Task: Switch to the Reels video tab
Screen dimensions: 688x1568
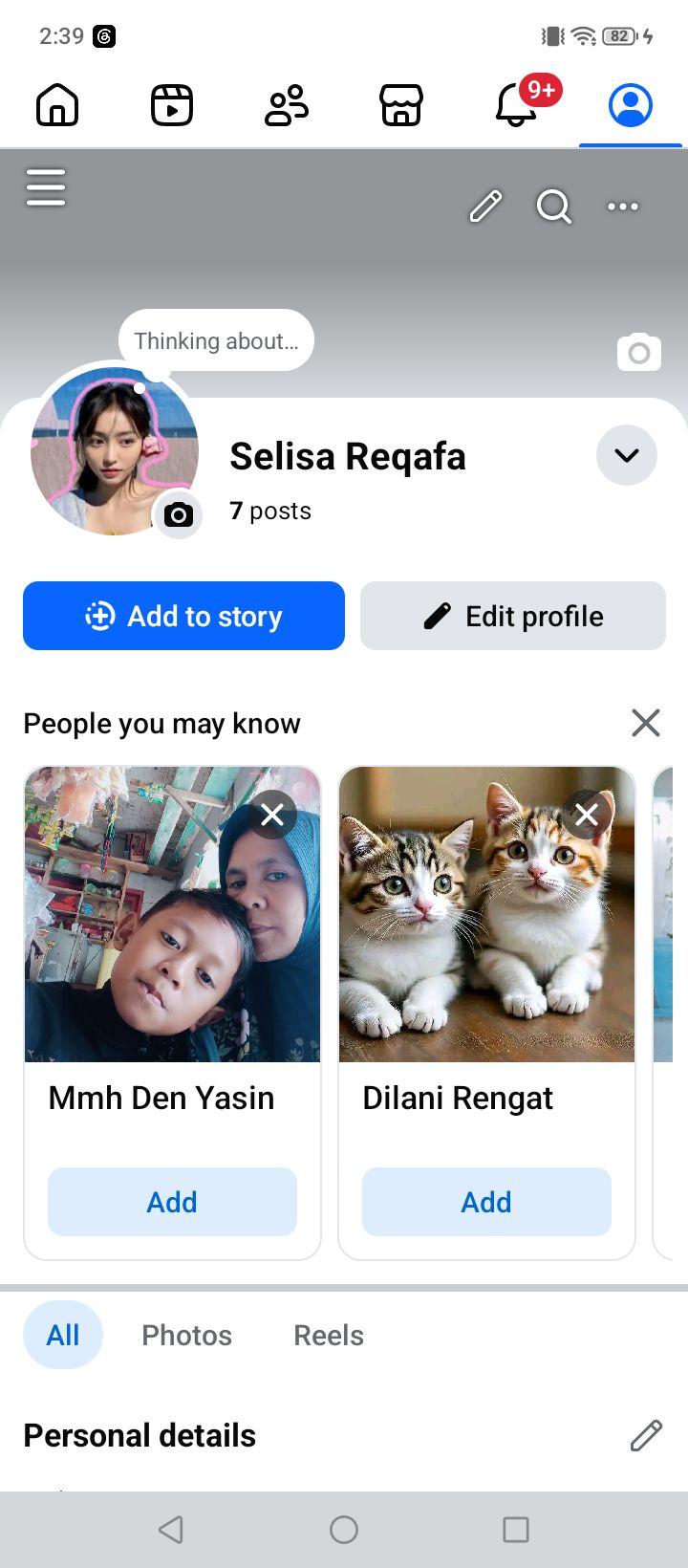Action: point(172,105)
